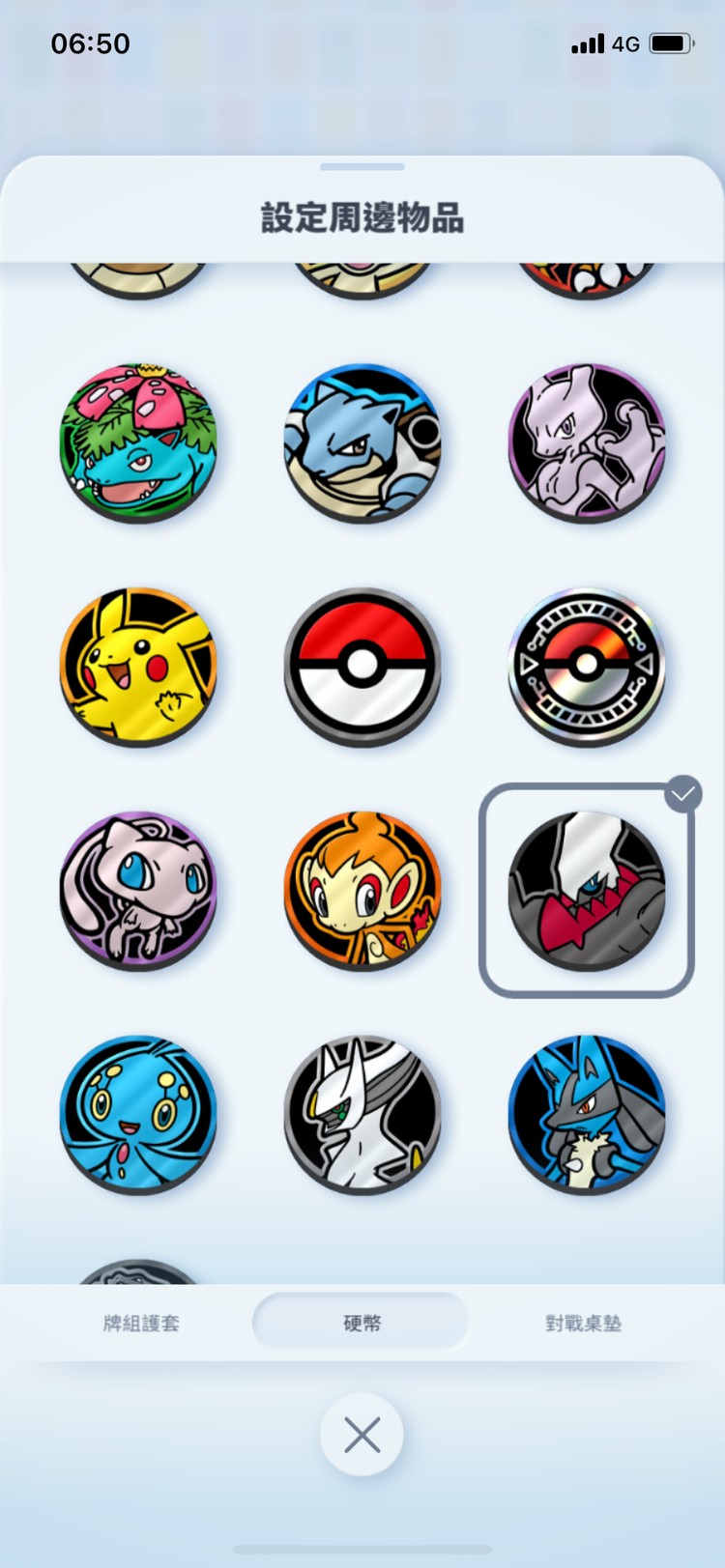Tap the selected Darkrai coin
The height and width of the screenshot is (1568, 725).
click(587, 891)
